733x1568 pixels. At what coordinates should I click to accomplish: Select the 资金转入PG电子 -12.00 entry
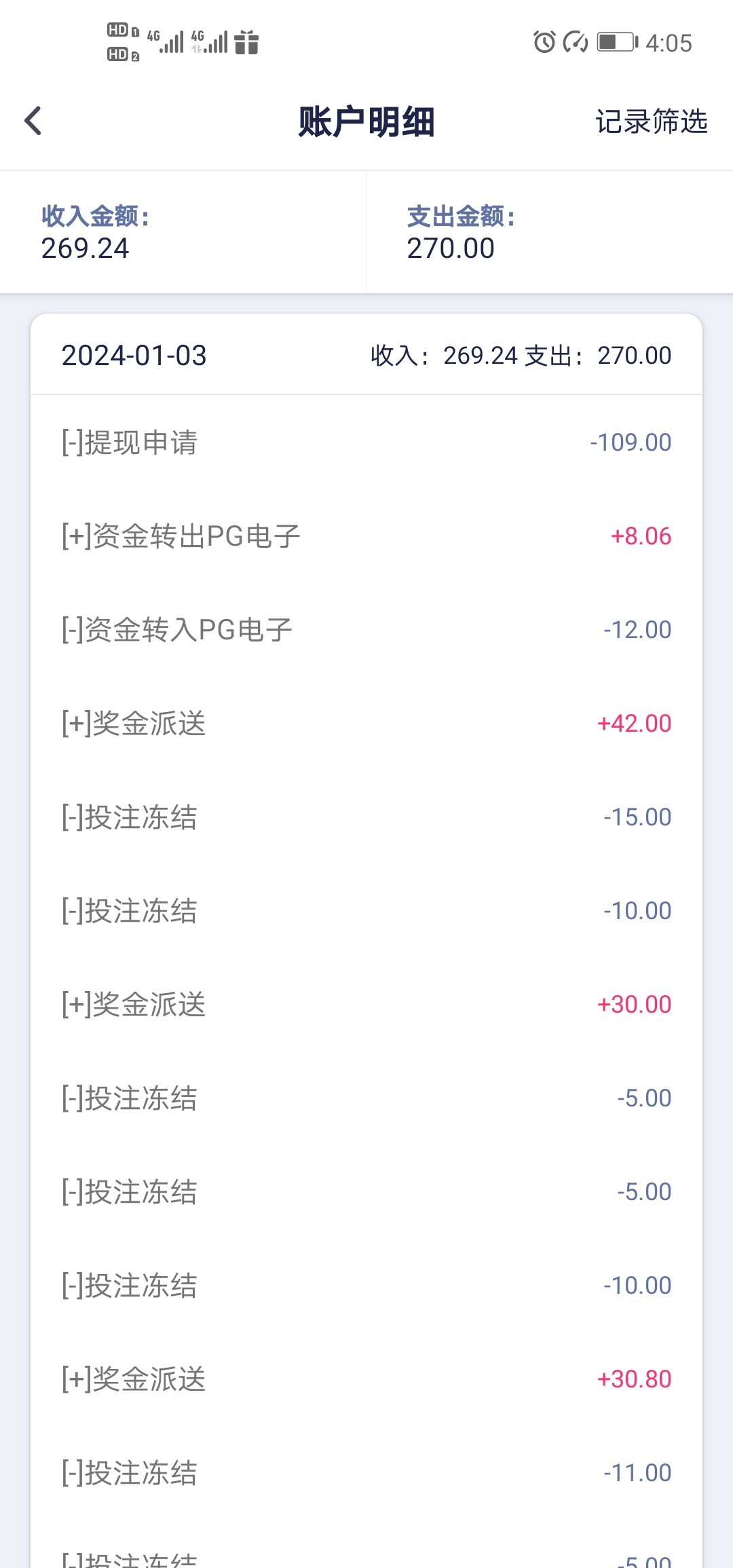(366, 630)
